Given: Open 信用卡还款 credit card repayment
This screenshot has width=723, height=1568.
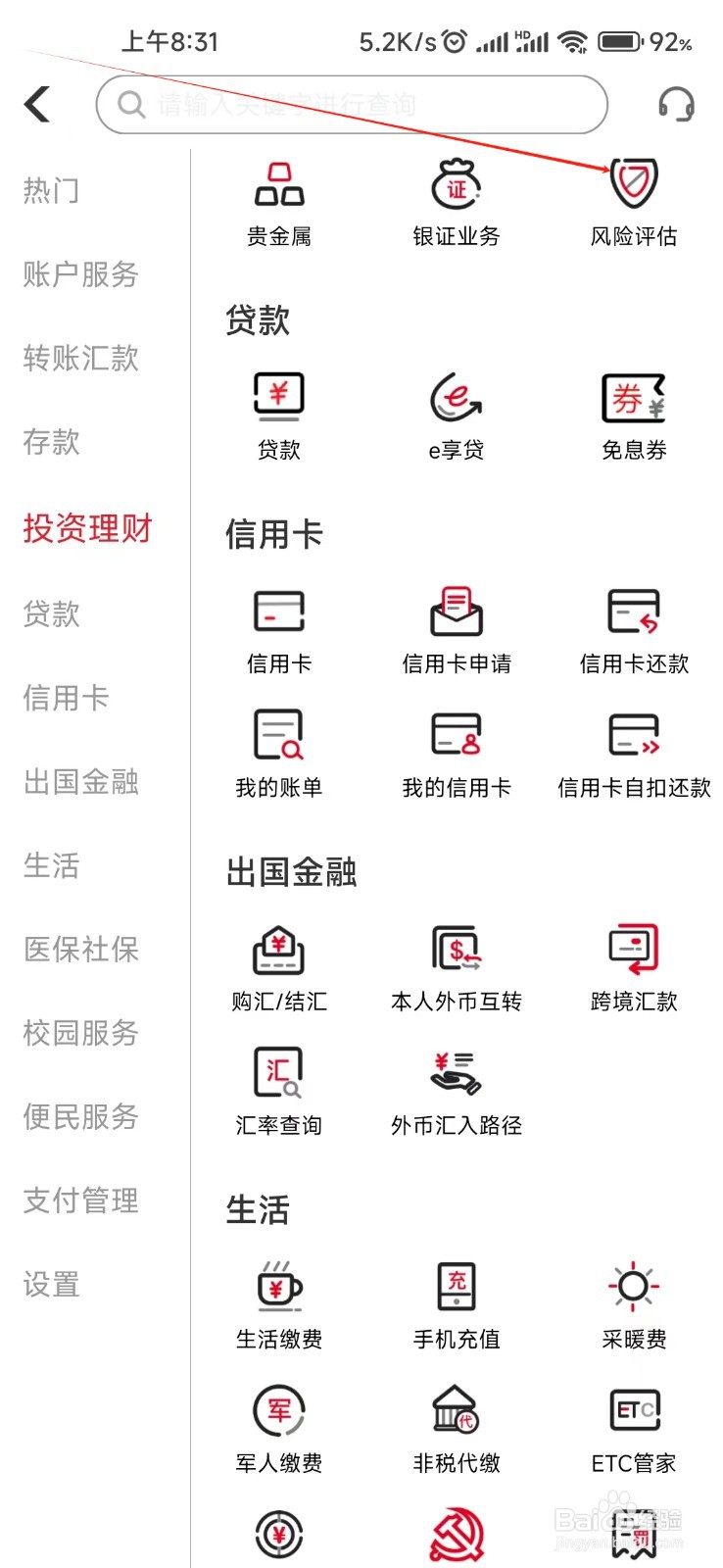Looking at the screenshot, I should tap(633, 627).
